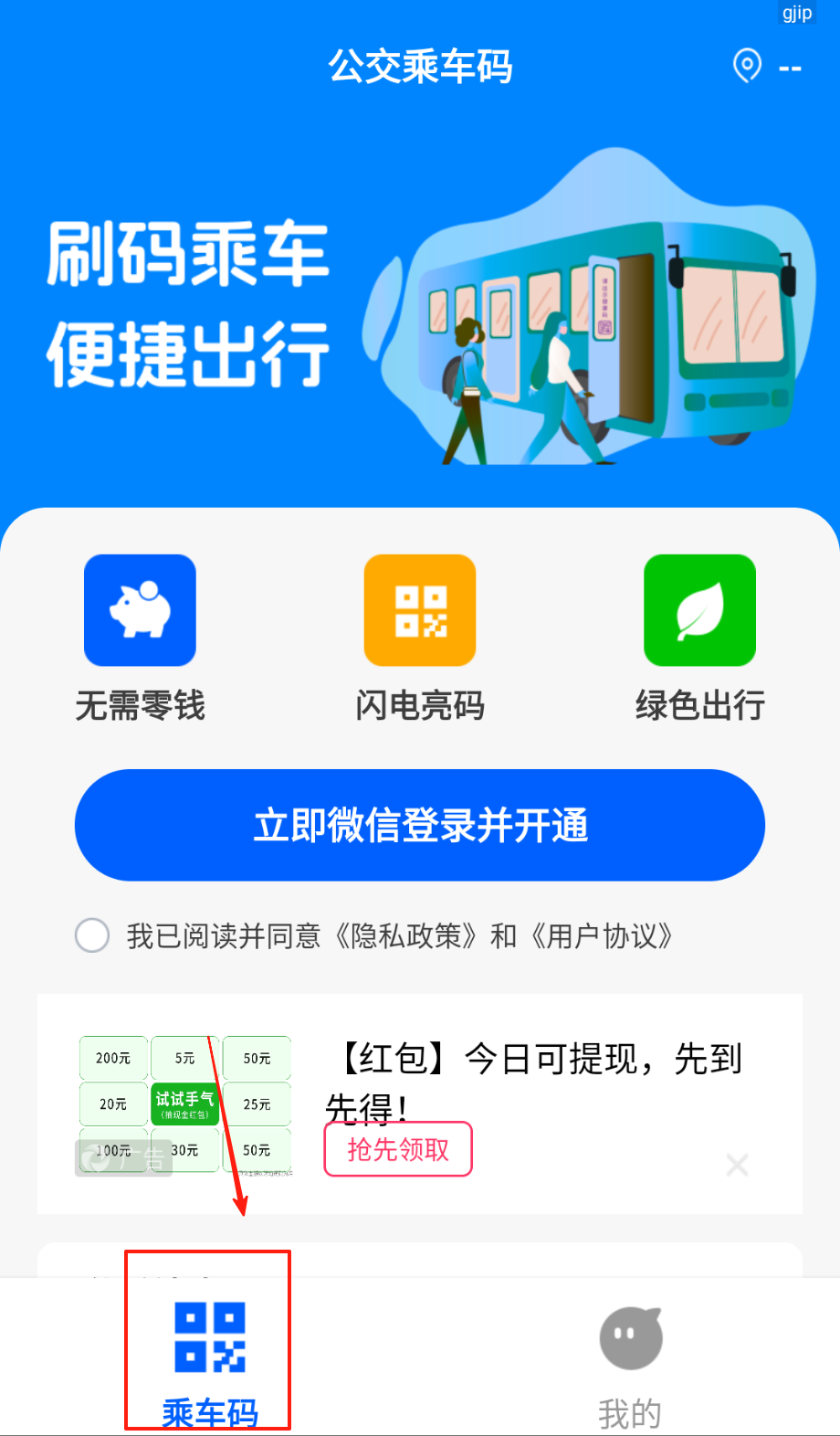This screenshot has height=1436, width=840.
Task: Check the agree to privacy policy checkbox
Action: pos(92,935)
